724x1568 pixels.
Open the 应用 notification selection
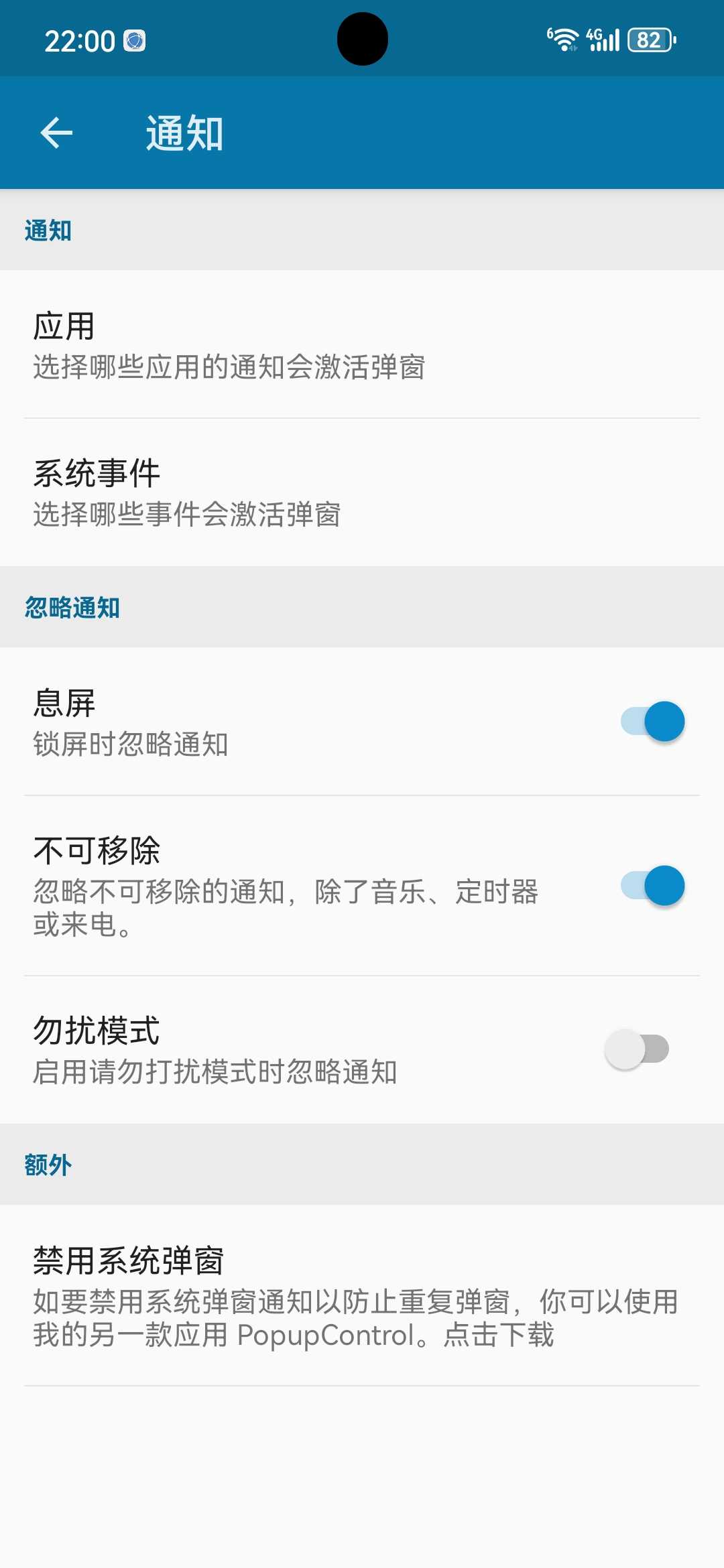pyautogui.click(x=362, y=344)
